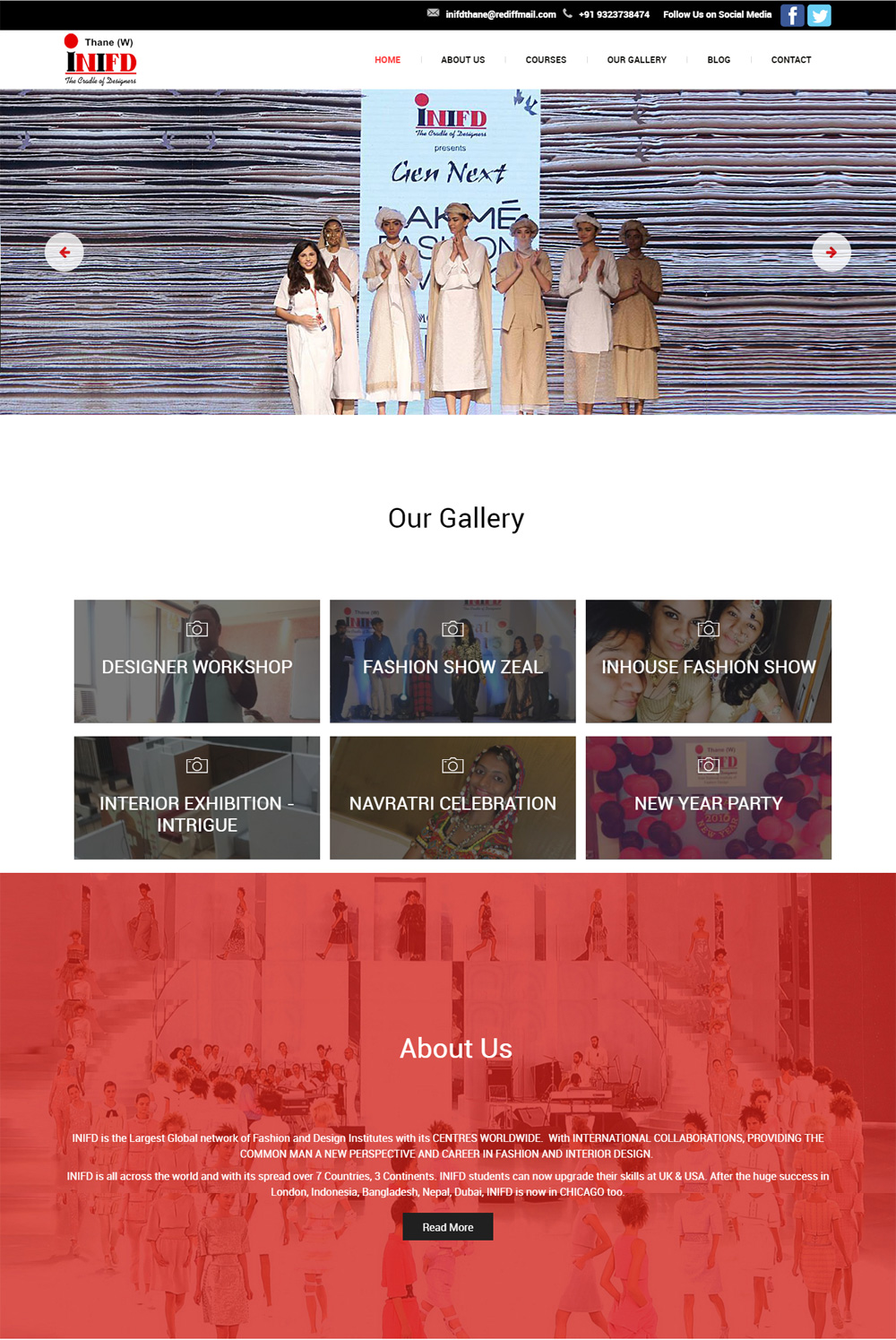Show the previous banner slide
The width and height of the screenshot is (896, 1340).
pyautogui.click(x=65, y=252)
